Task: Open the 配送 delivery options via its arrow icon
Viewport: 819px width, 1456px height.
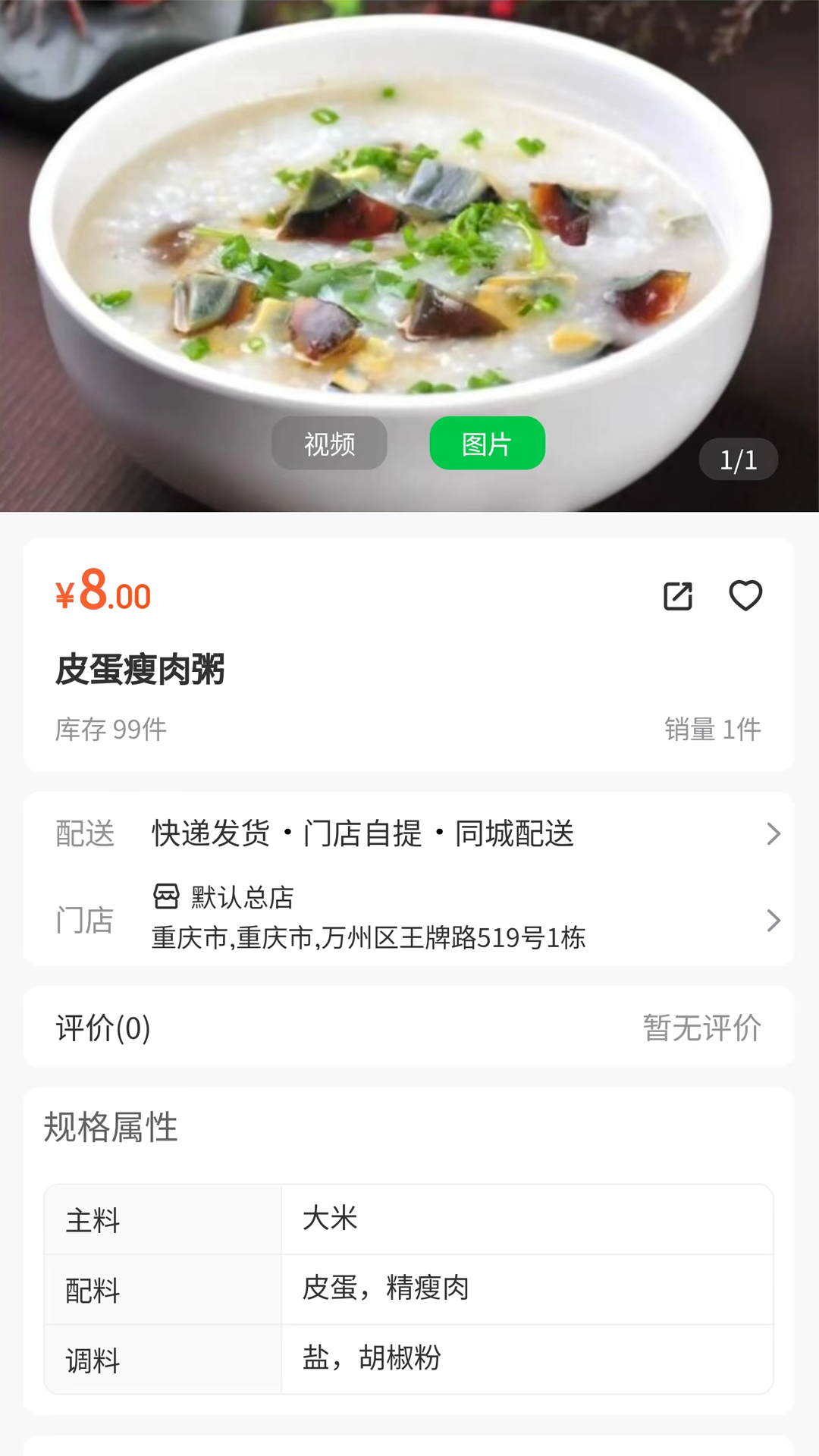Action: click(x=773, y=834)
